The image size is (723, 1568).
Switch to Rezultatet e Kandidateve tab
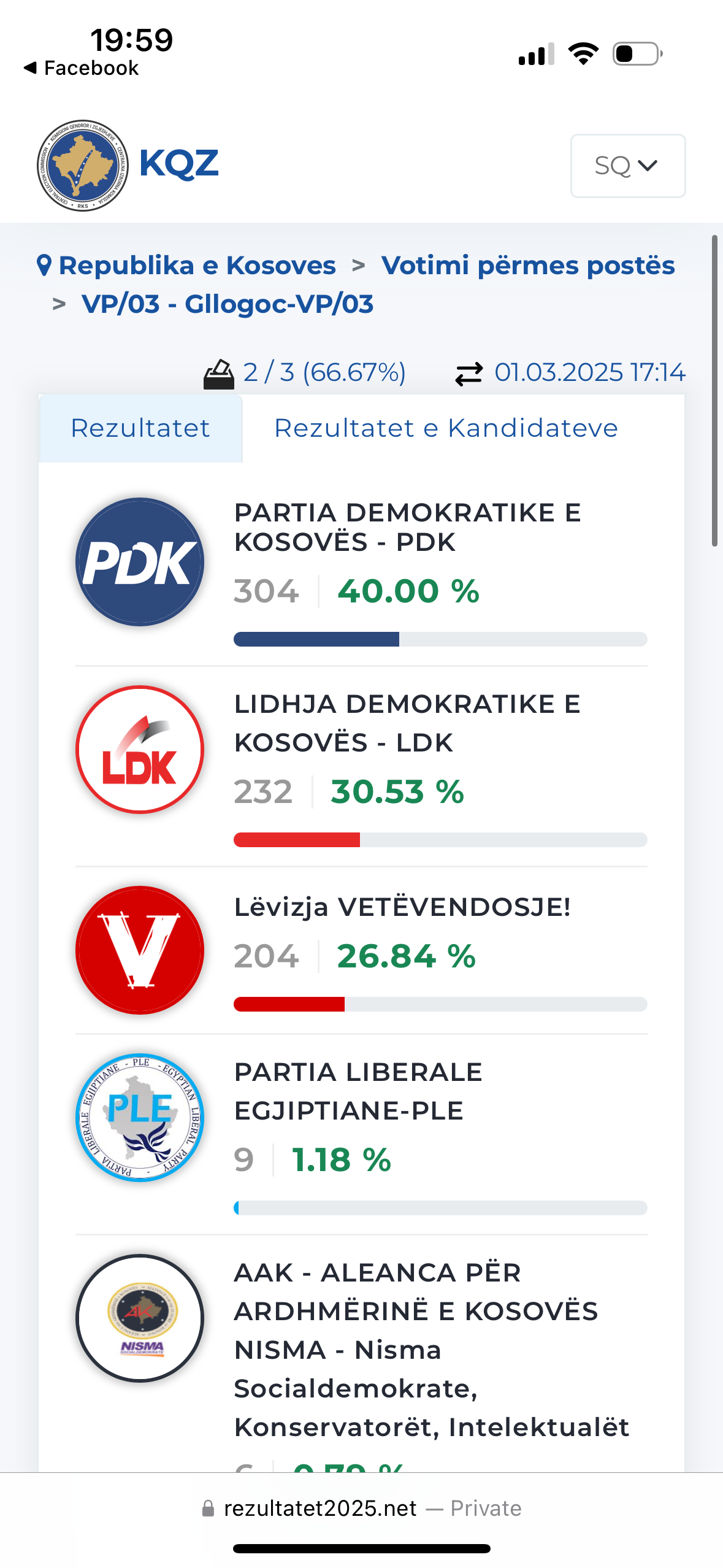[446, 428]
